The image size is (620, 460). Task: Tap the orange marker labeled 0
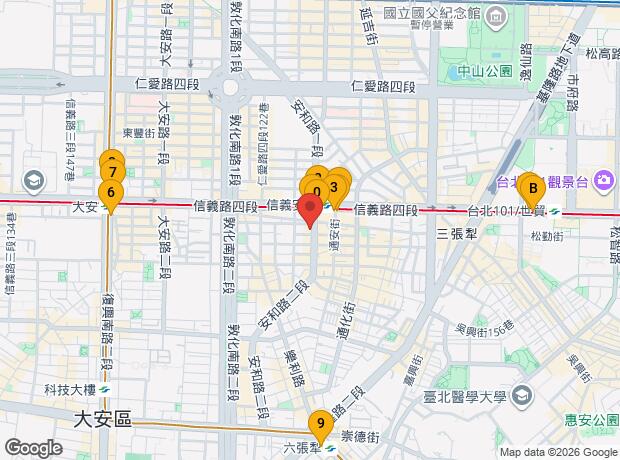[317, 191]
